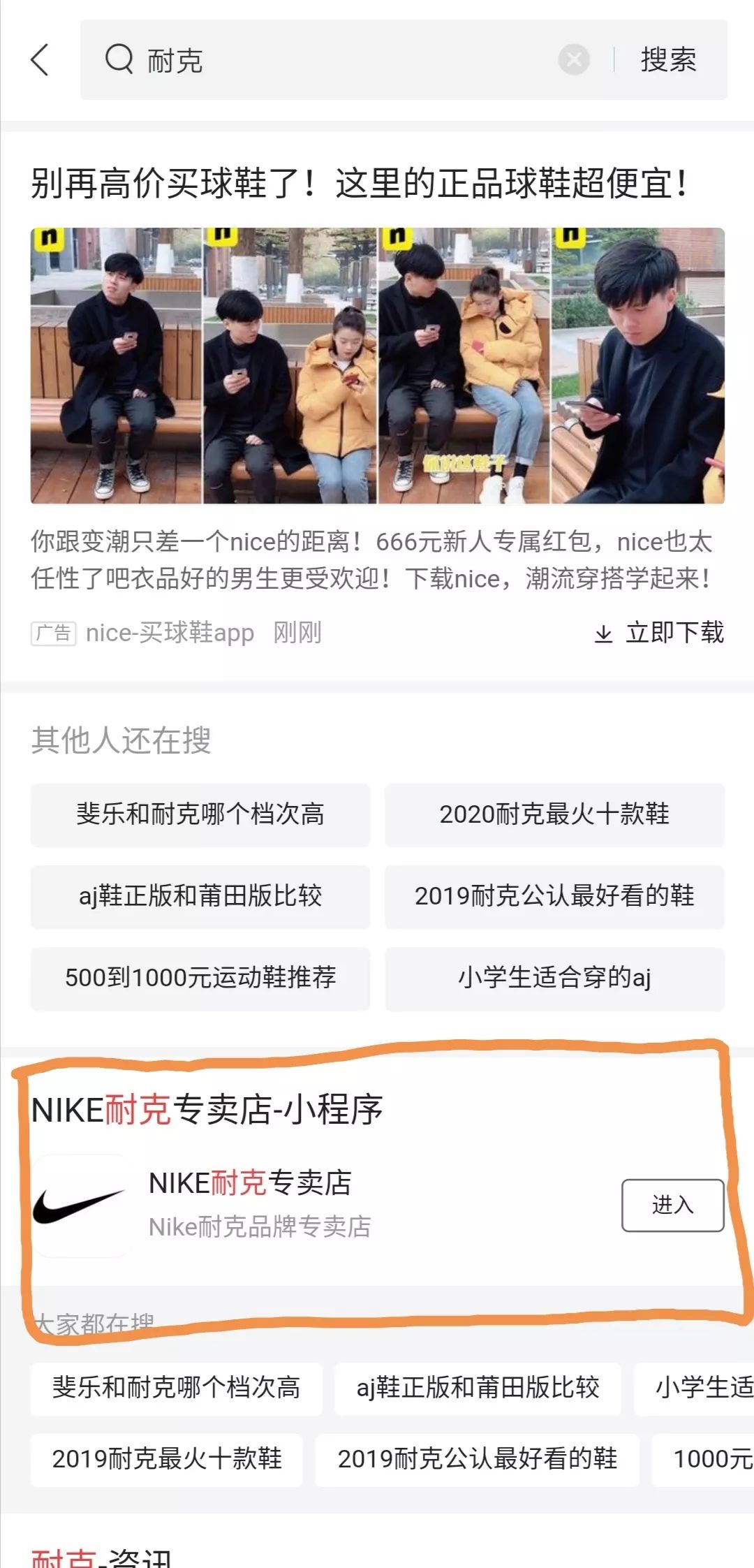Tap 立即下载 to download nice app
Viewport: 754px width, 1568px height.
tap(660, 633)
